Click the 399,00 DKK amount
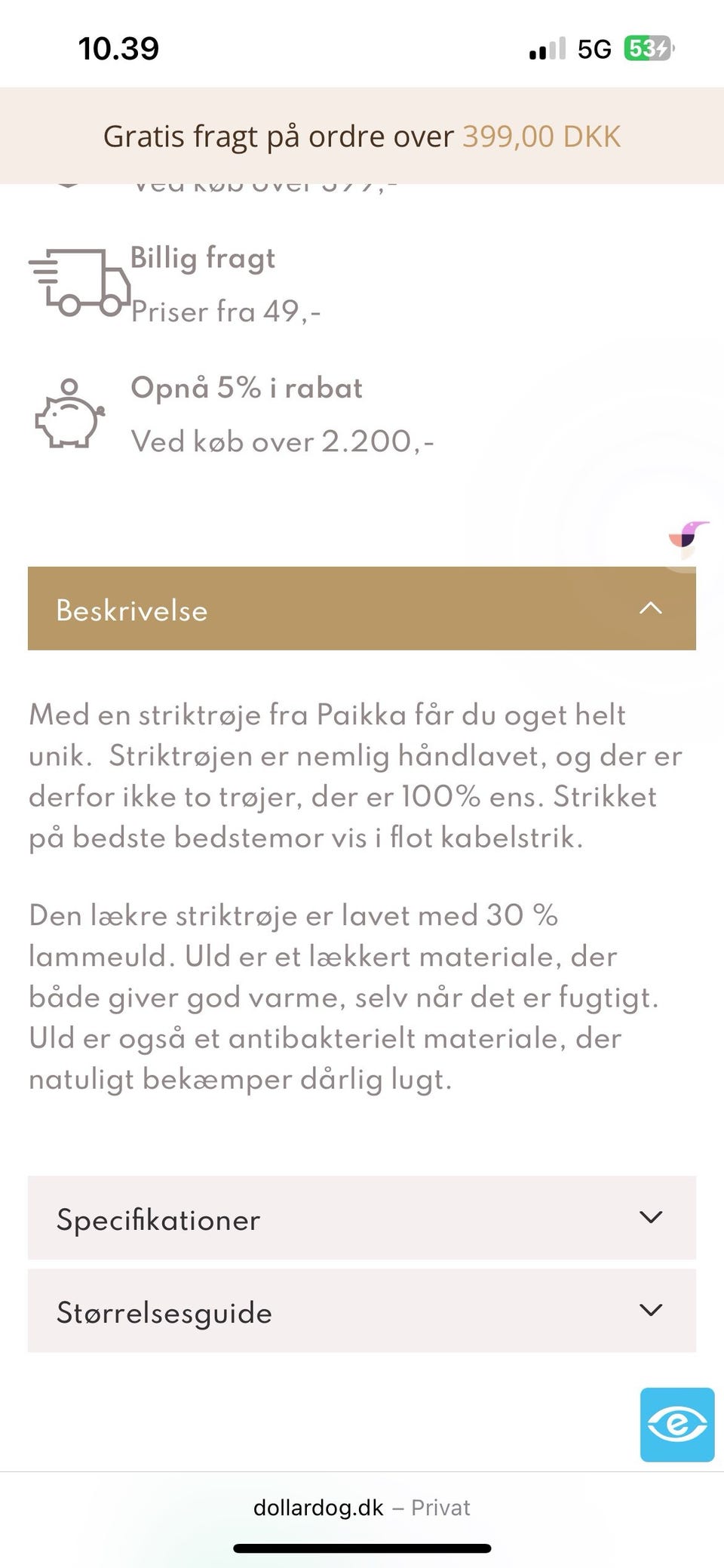724x1568 pixels. click(x=539, y=137)
